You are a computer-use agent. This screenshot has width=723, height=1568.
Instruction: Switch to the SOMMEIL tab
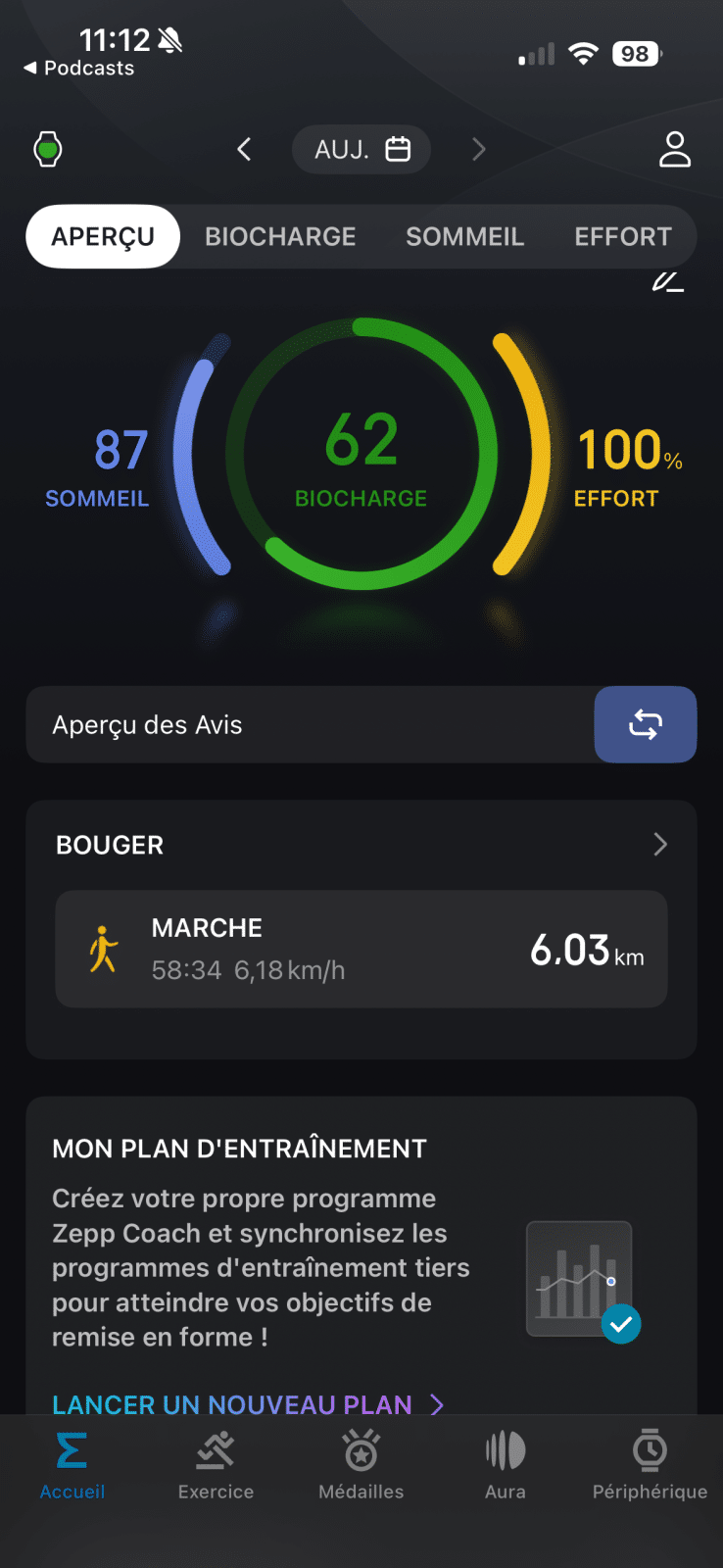(x=464, y=237)
